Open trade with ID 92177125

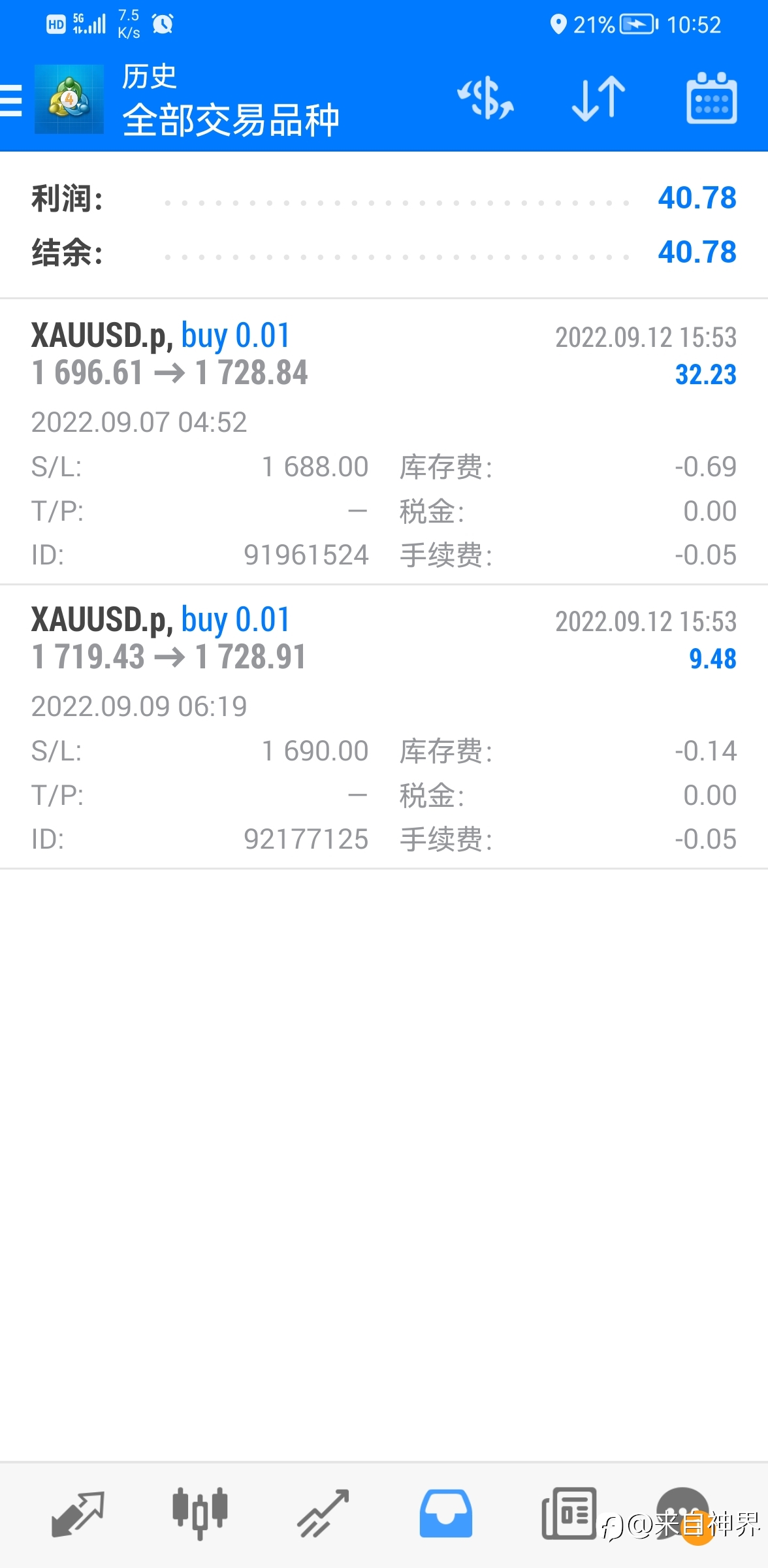(x=384, y=727)
